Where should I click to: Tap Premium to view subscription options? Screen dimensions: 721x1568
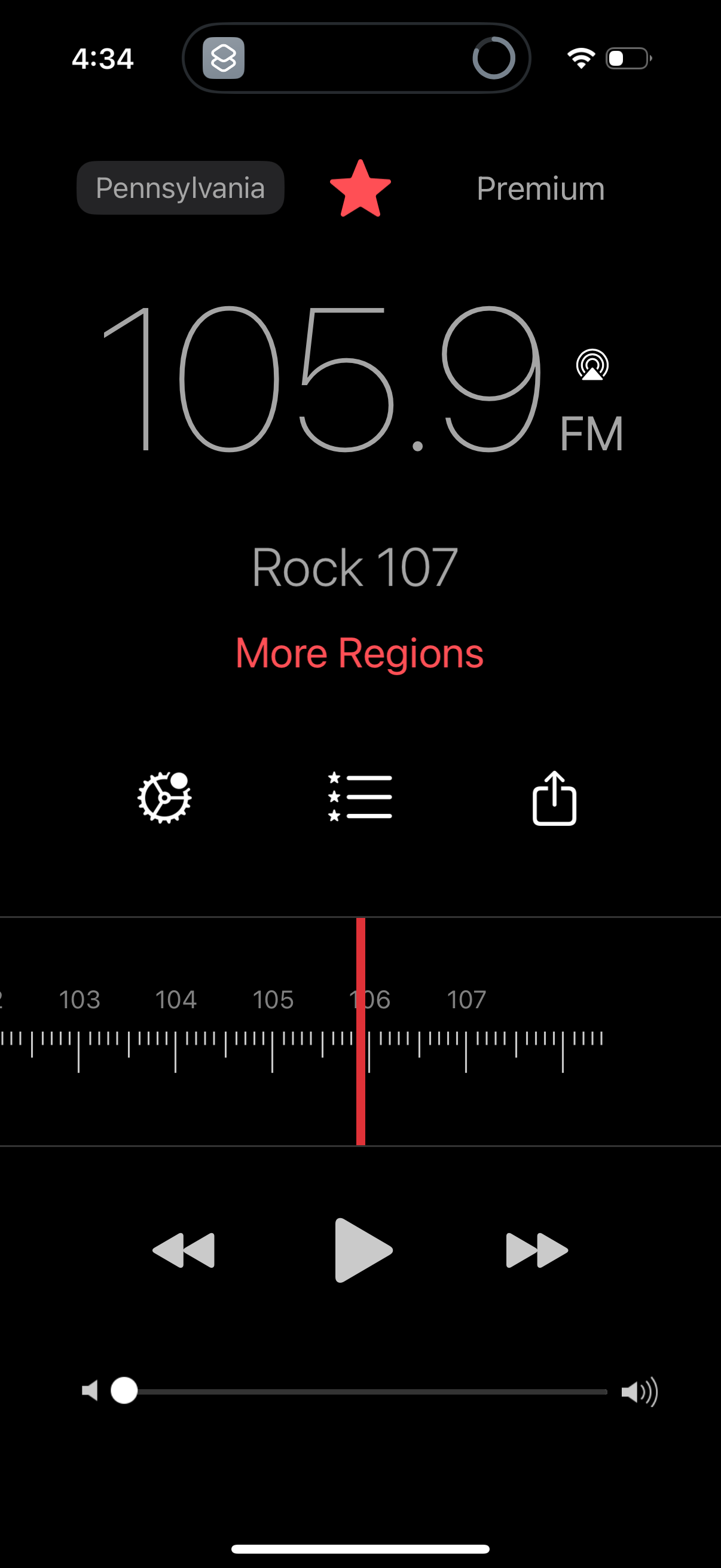pyautogui.click(x=540, y=188)
